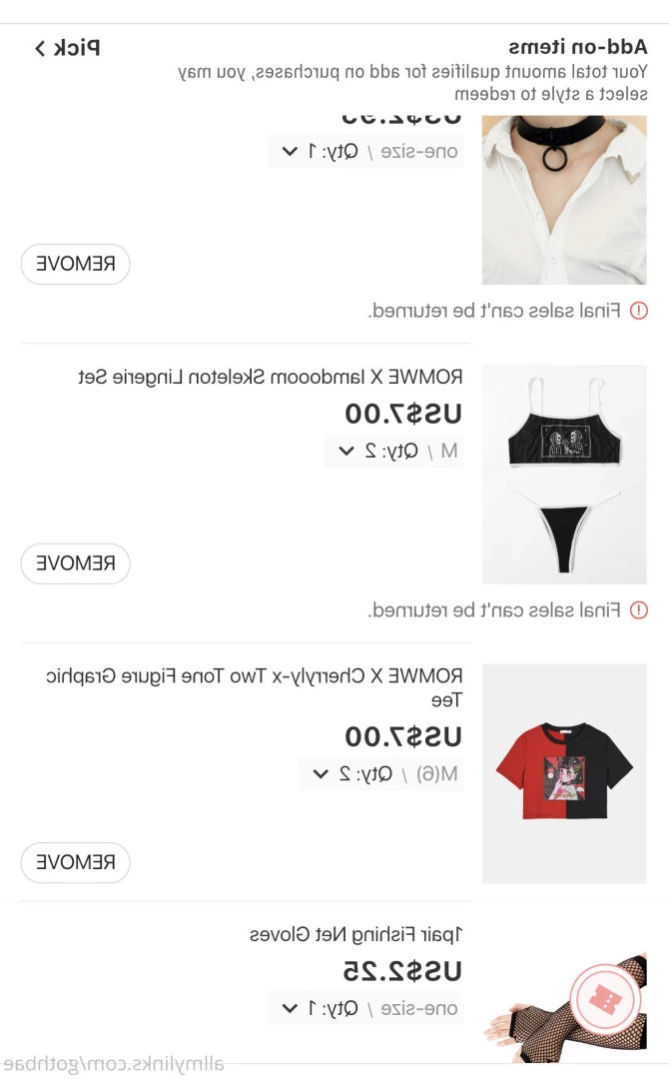The height and width of the screenshot is (1079, 669).
Task: Open the choker product image
Action: (564, 200)
